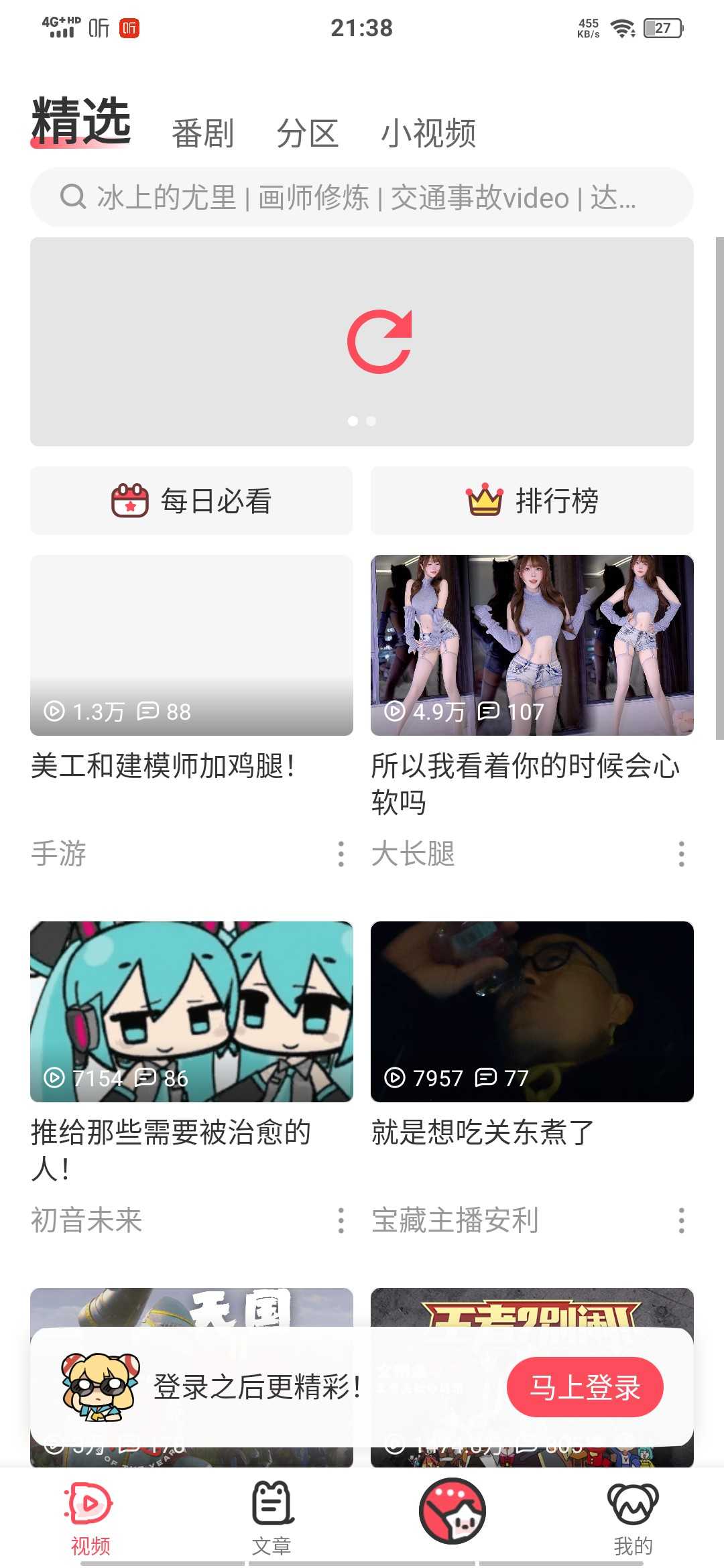Switch to the 番剧 tab
Viewport: 724px width, 1568px height.
[x=202, y=133]
